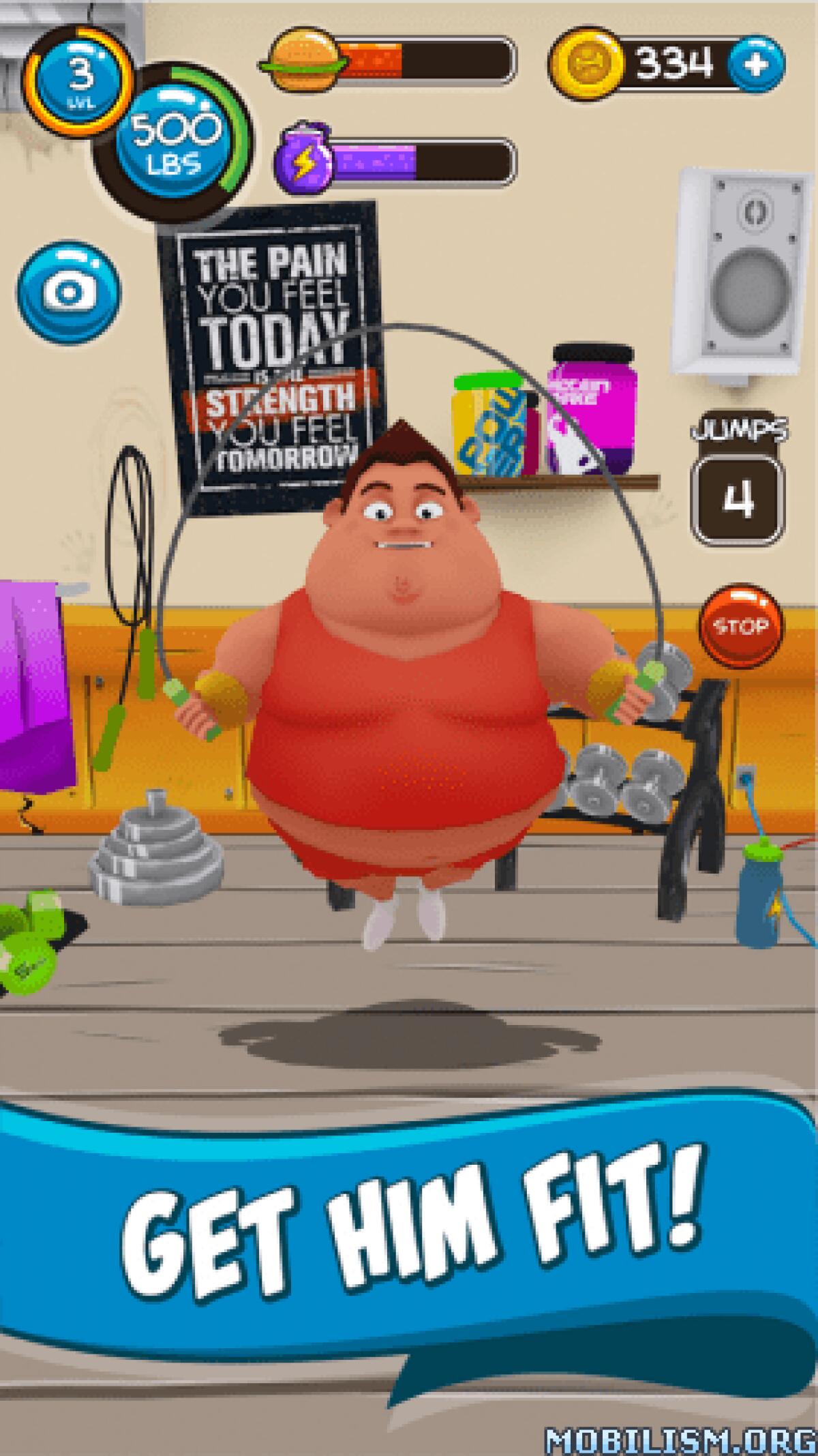Add more coins with the plus button
Viewport: 818px width, 1456px height.
756,65
